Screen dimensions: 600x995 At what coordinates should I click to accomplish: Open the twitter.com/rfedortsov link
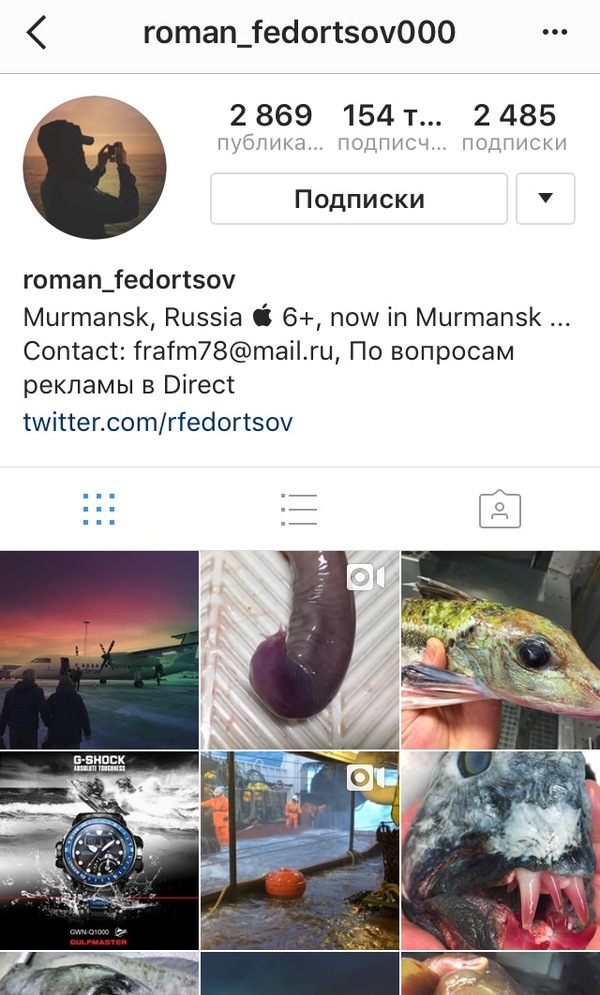pos(158,422)
